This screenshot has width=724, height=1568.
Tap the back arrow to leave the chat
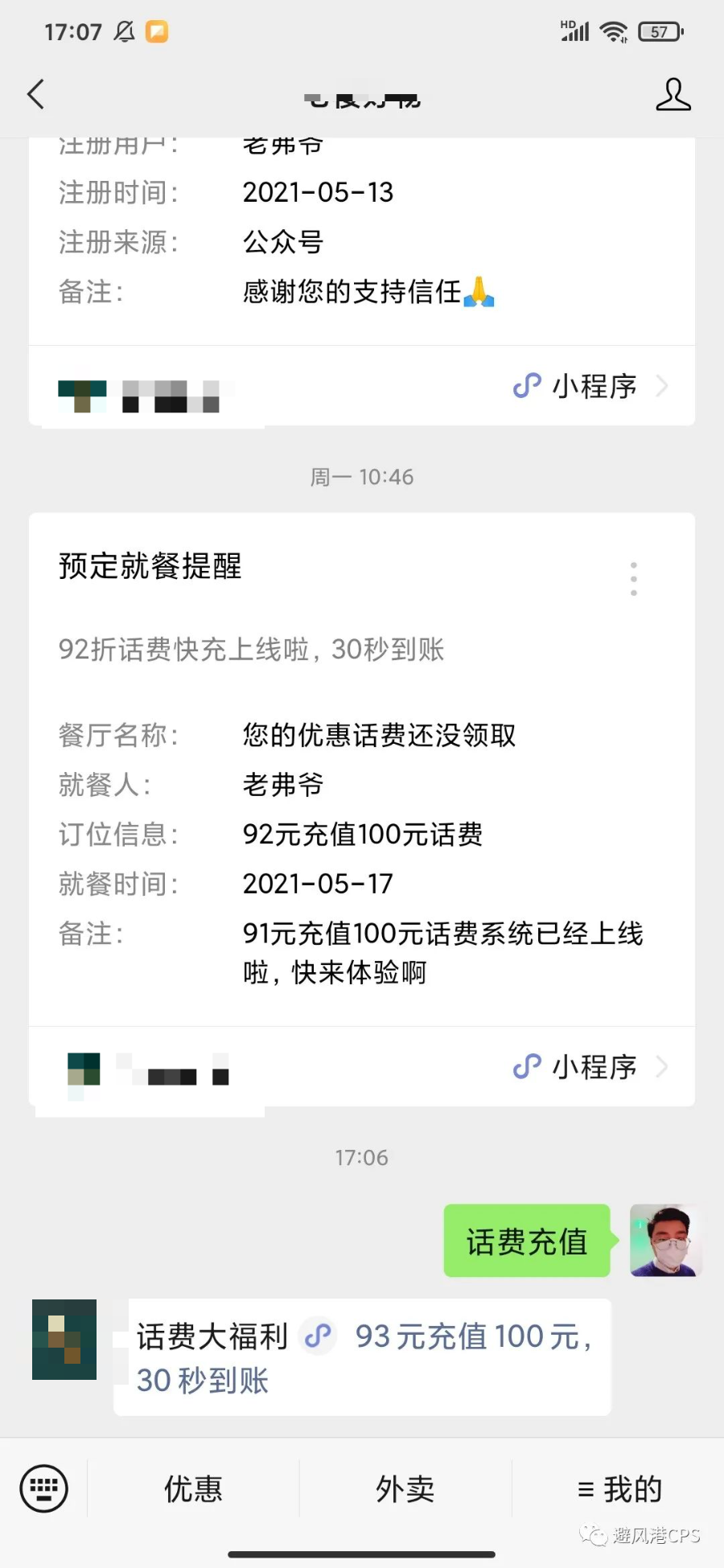35,94
